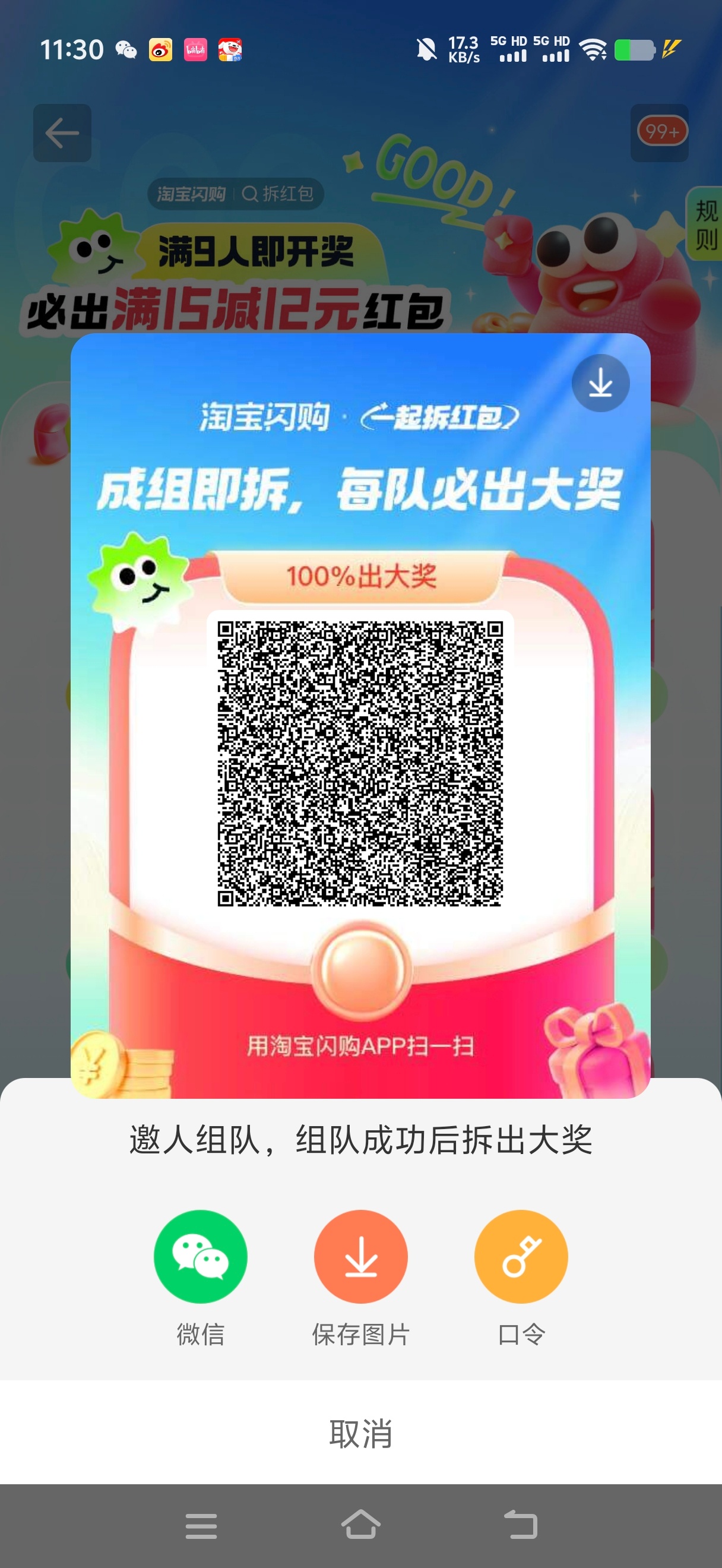
Task: Copy the 口令 share code
Action: tap(521, 1257)
